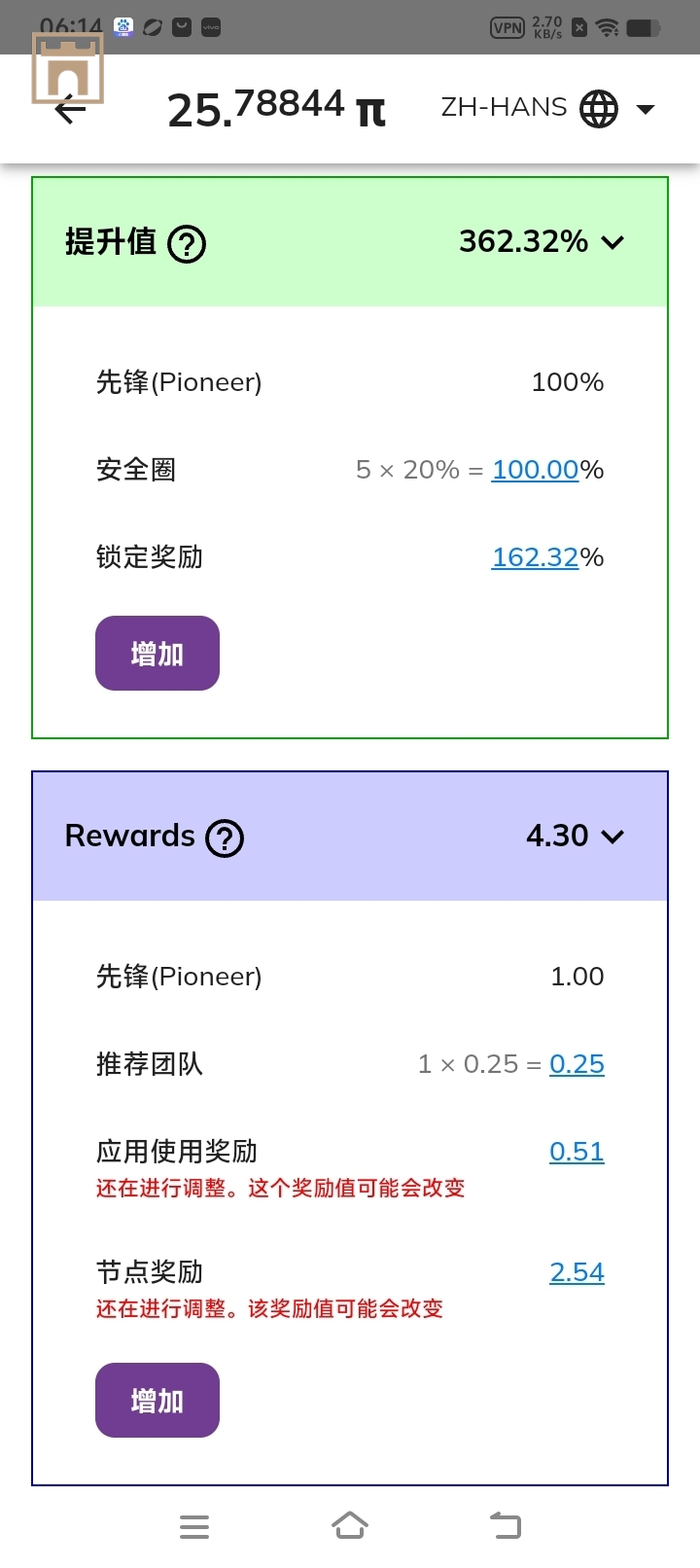Open the ZH-HANS language dropdown
The width and height of the screenshot is (700, 1568).
(547, 108)
